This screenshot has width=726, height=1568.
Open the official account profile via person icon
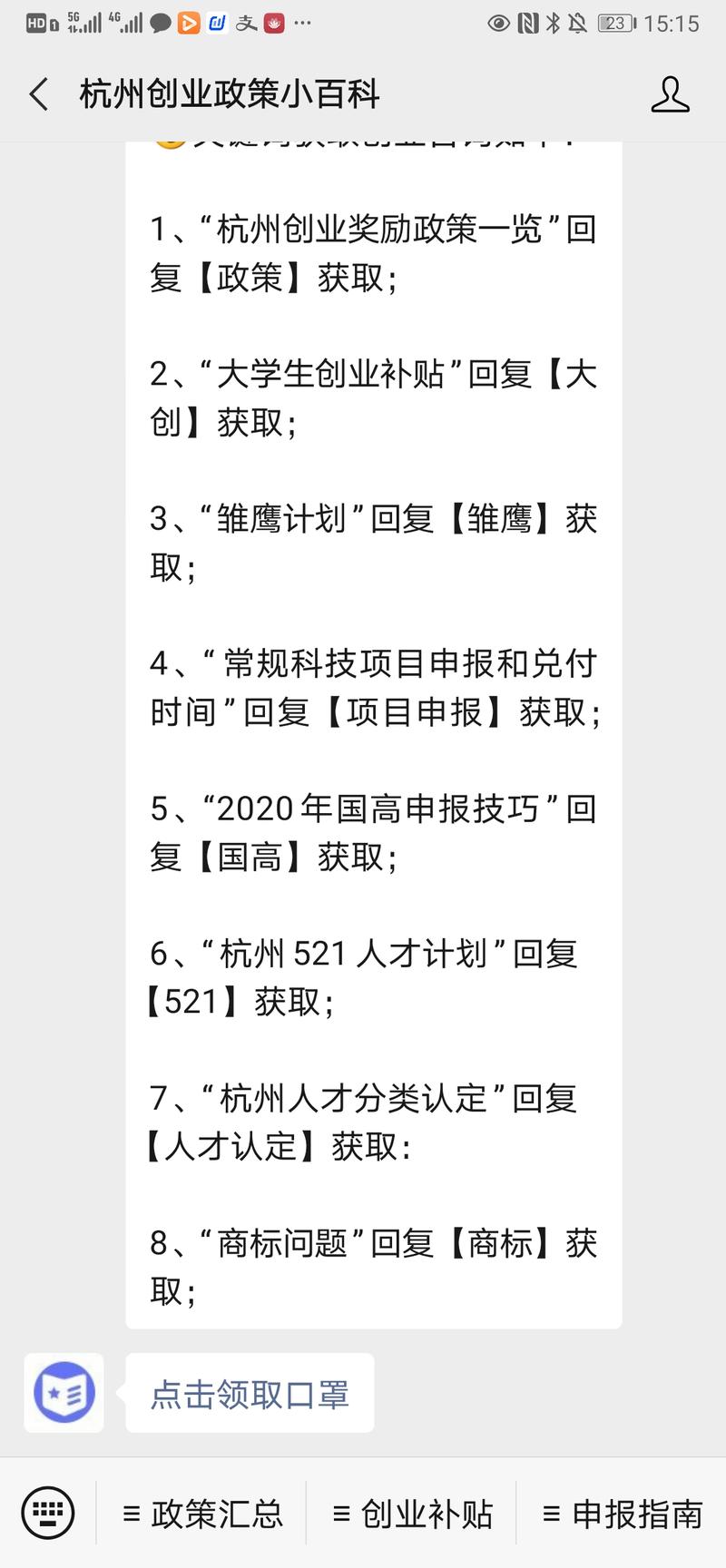tap(669, 93)
